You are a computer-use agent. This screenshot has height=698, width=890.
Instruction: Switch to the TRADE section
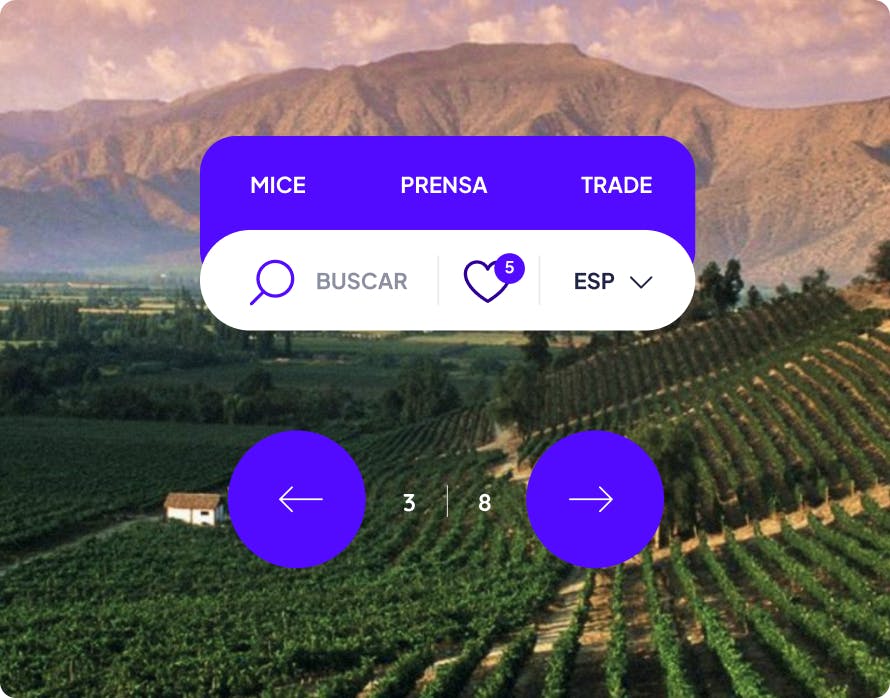click(616, 185)
